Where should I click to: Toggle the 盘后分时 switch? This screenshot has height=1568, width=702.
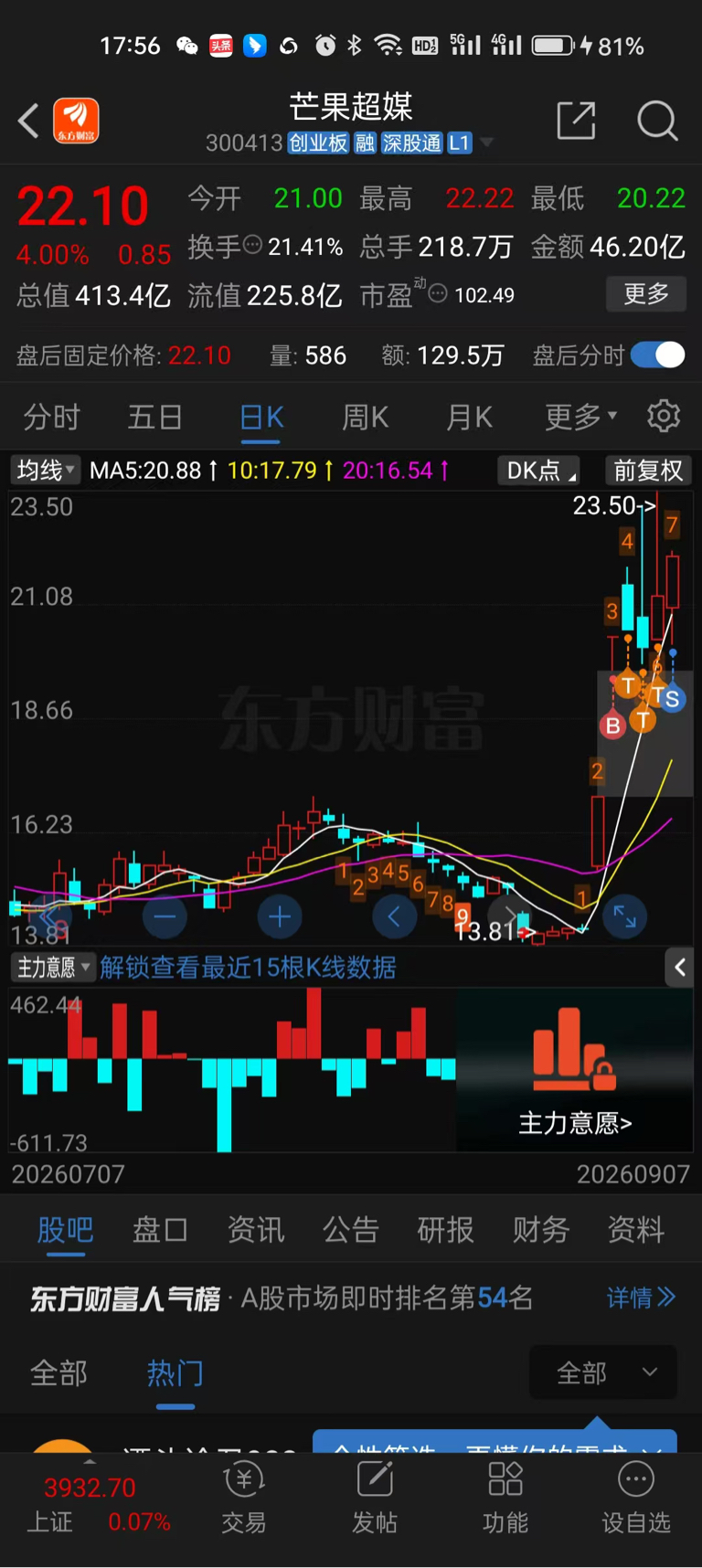[658, 355]
